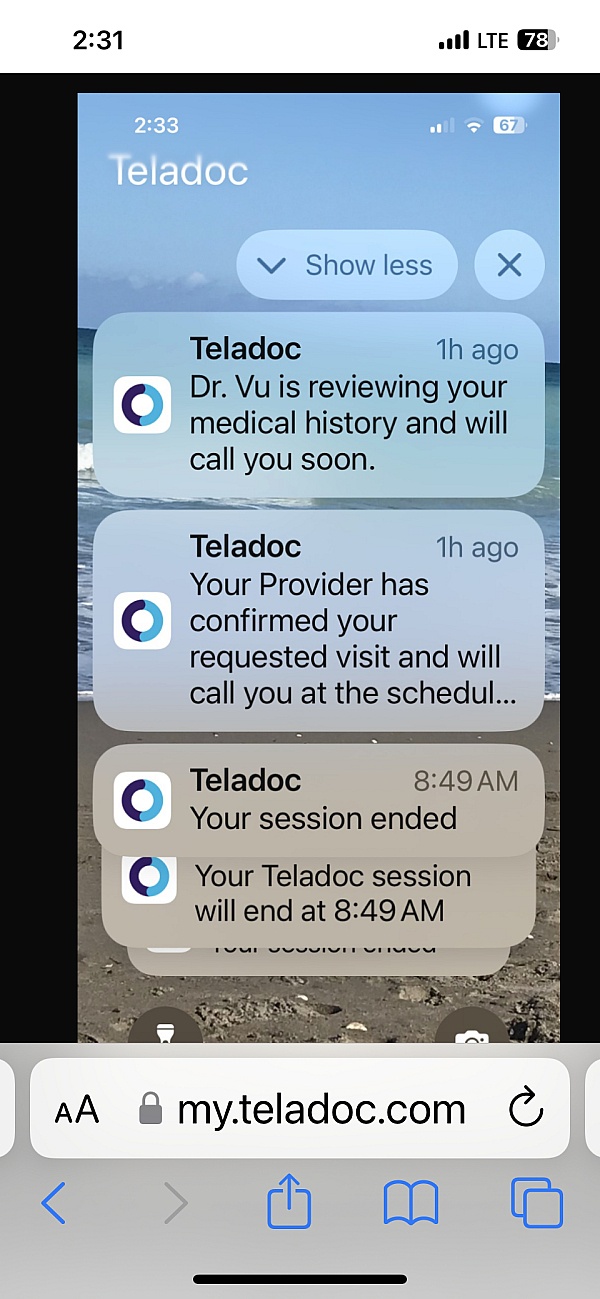
Task: Open the share sheet
Action: [289, 1201]
